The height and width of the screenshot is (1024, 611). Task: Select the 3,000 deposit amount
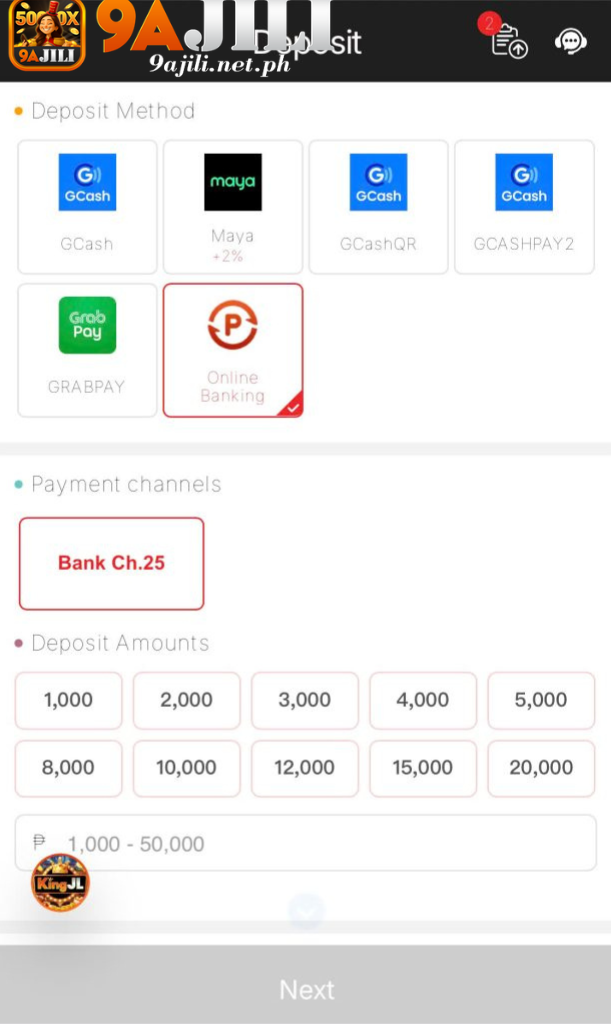304,700
